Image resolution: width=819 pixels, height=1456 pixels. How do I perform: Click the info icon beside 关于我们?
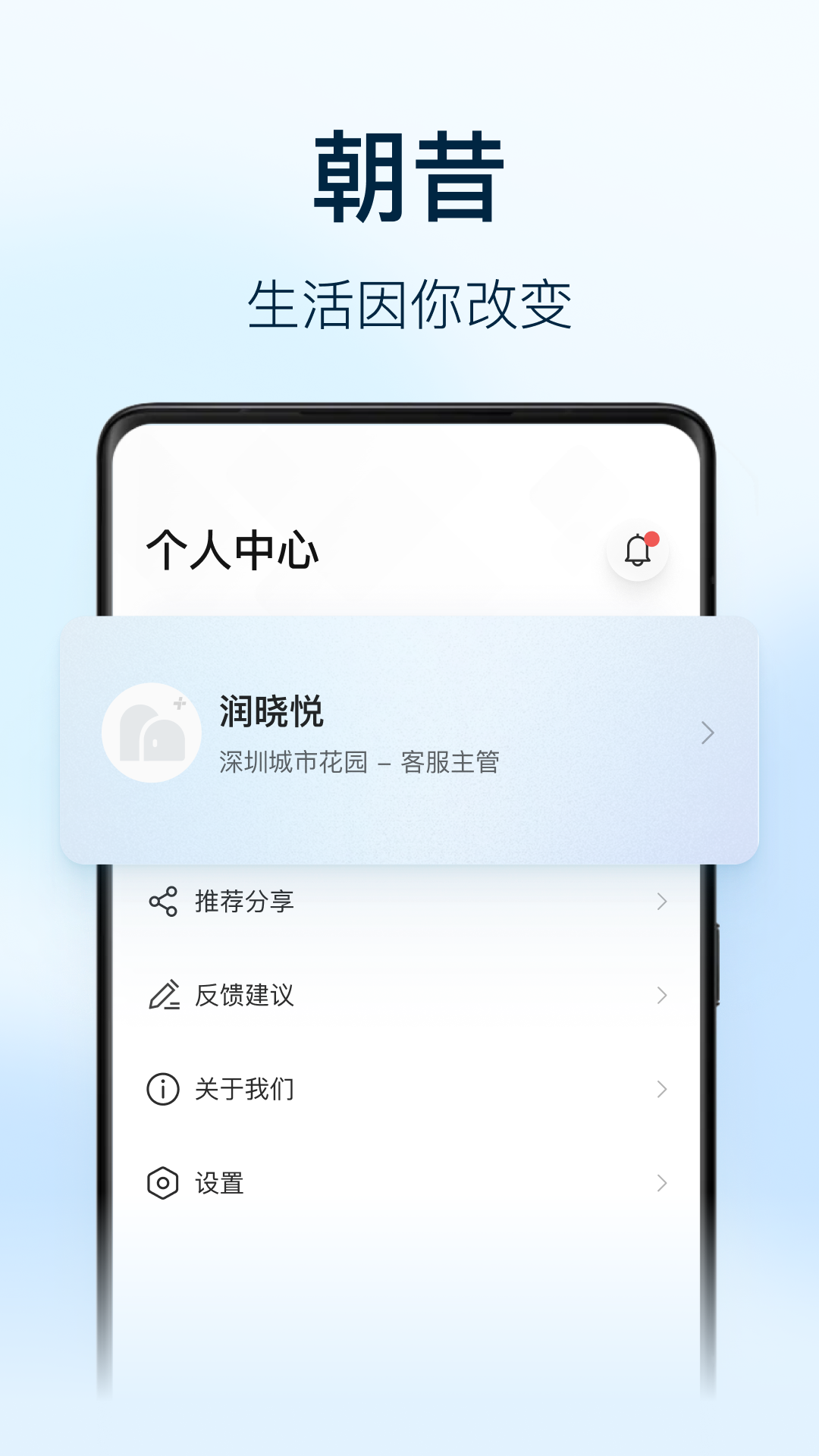(163, 1089)
